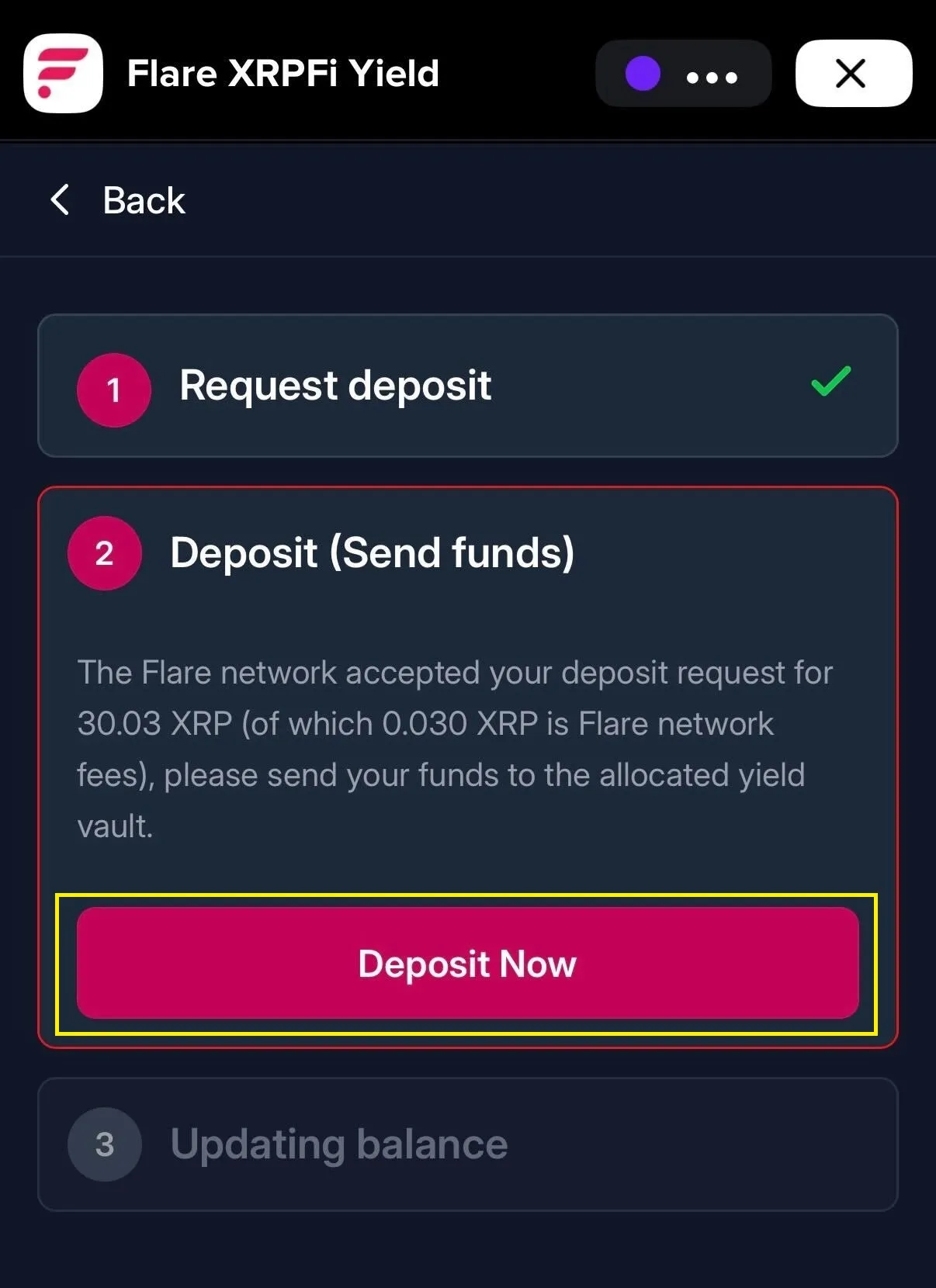
Task: Go back using the Back arrow
Action: point(61,200)
